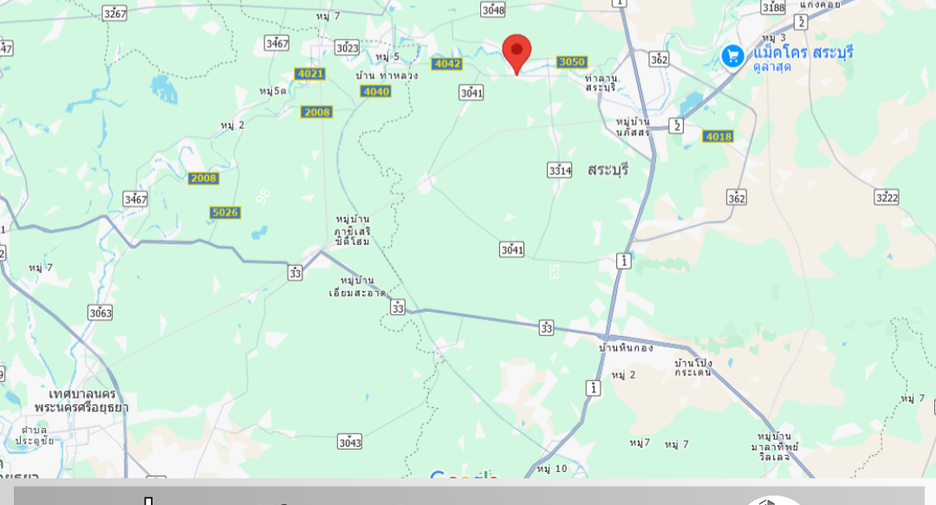Open the Makro Saraburi store marker
936x505 pixels.
(733, 56)
